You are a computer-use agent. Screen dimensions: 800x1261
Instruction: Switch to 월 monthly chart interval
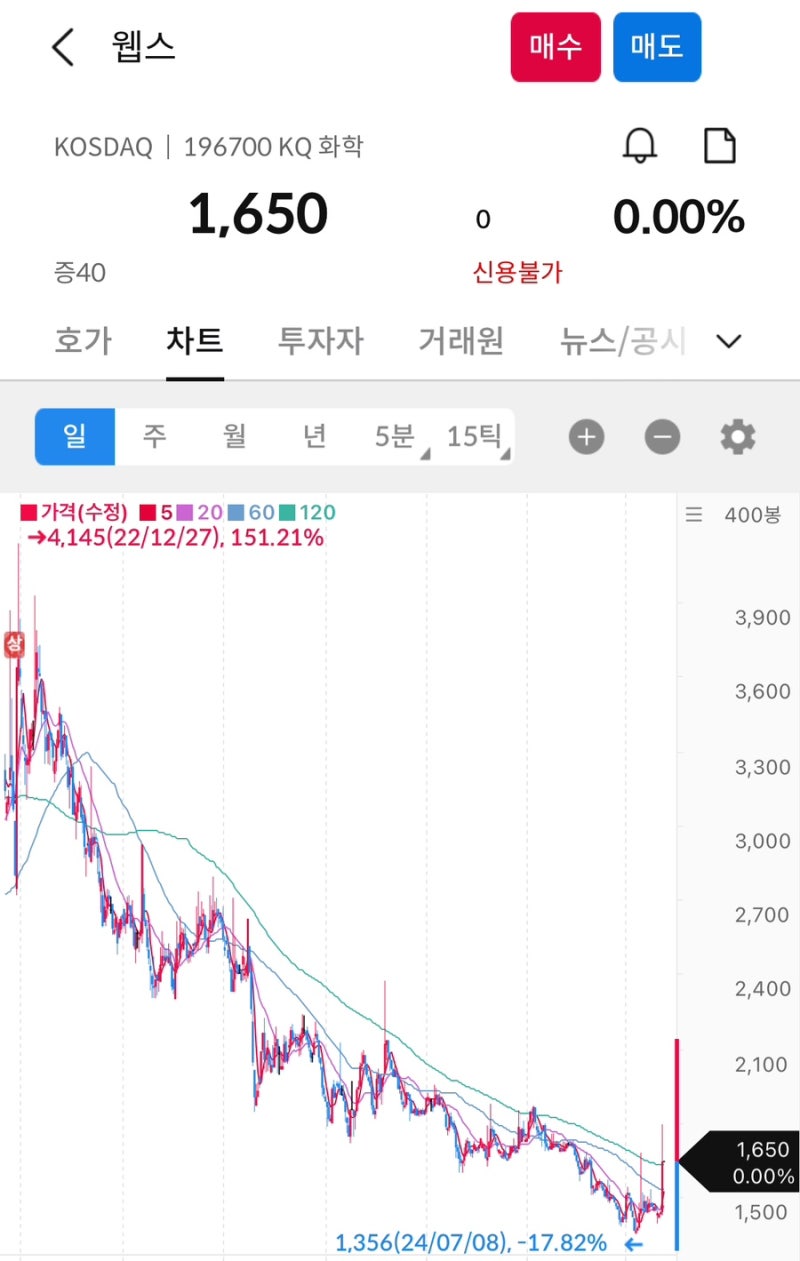pyautogui.click(x=234, y=436)
